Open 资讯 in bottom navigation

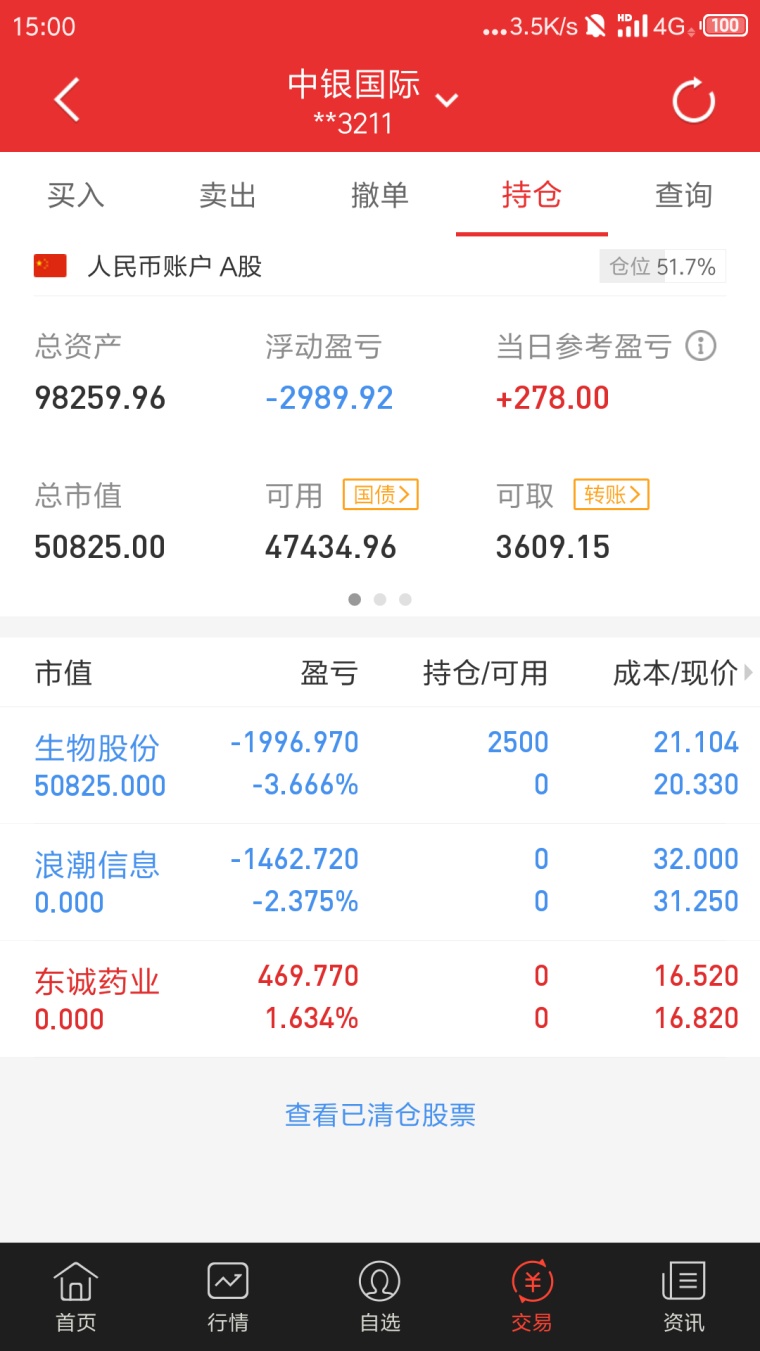pos(684,1297)
